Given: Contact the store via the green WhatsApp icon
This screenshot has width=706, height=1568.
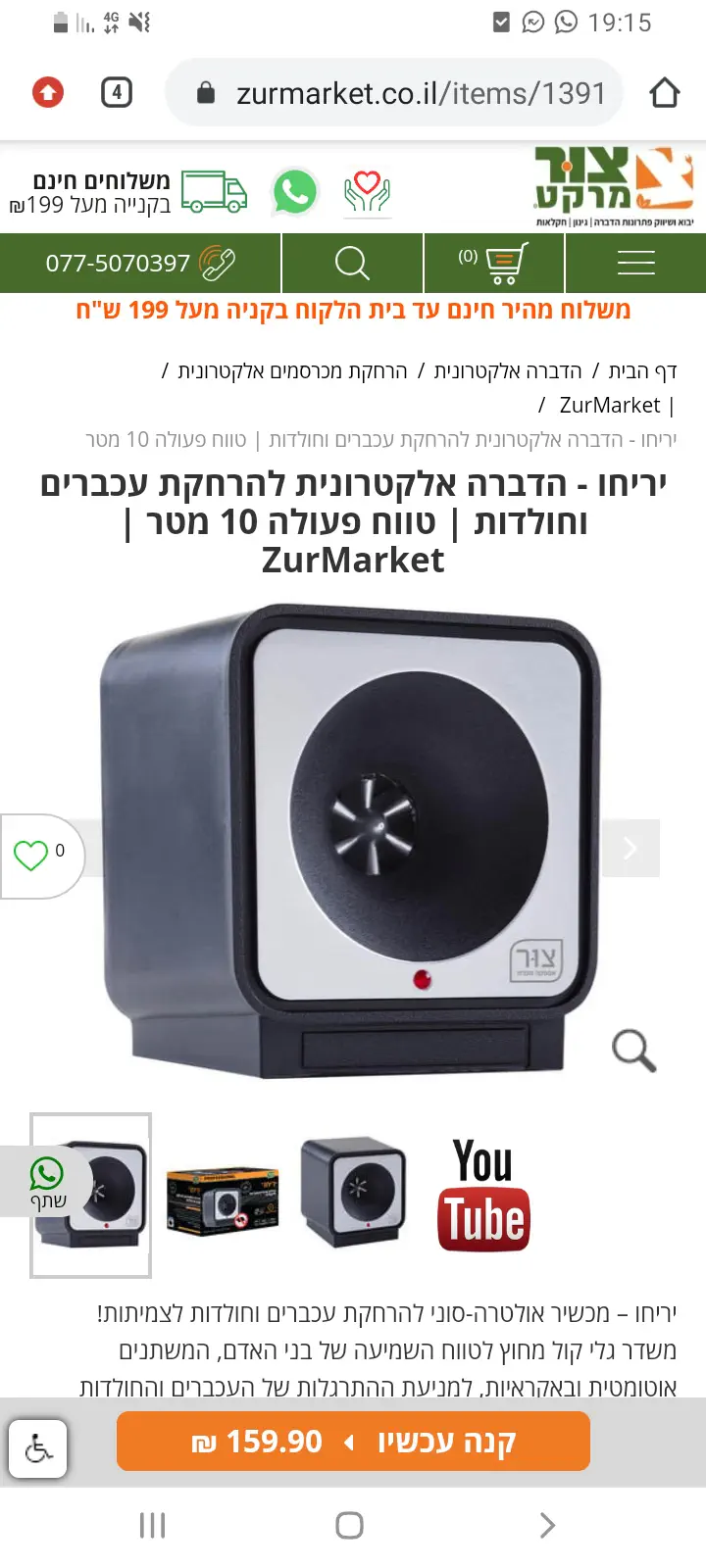Looking at the screenshot, I should pyautogui.click(x=295, y=192).
